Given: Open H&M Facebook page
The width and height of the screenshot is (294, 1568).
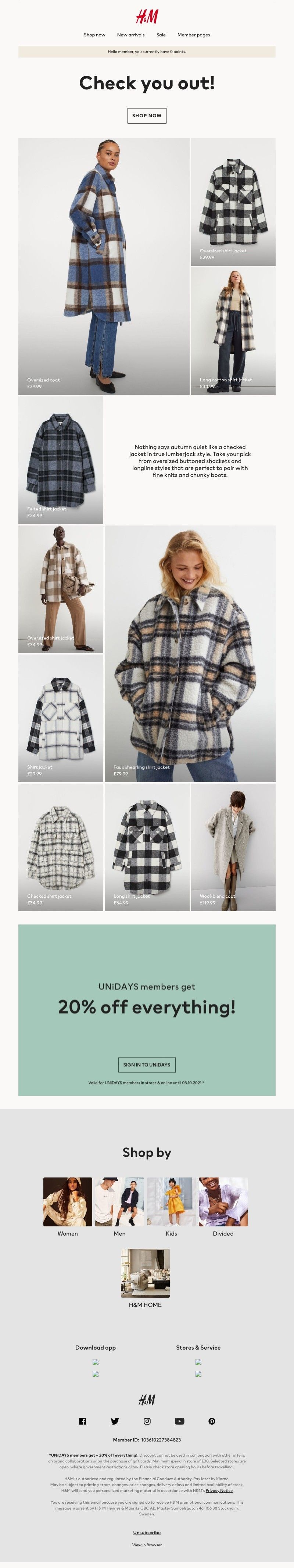Looking at the screenshot, I should pyautogui.click(x=83, y=1421).
